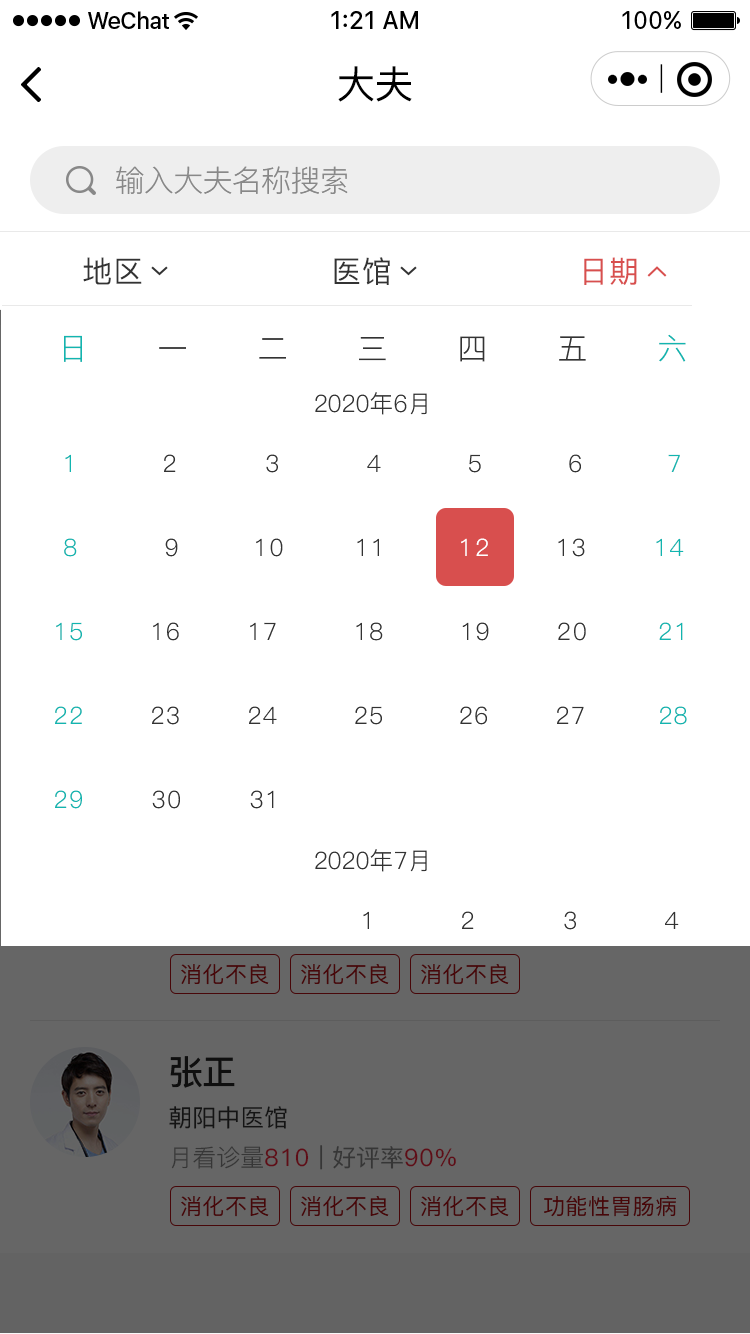Screen dimensions: 750x1334
Task: Select Sunday June 8
Action: 70,547
